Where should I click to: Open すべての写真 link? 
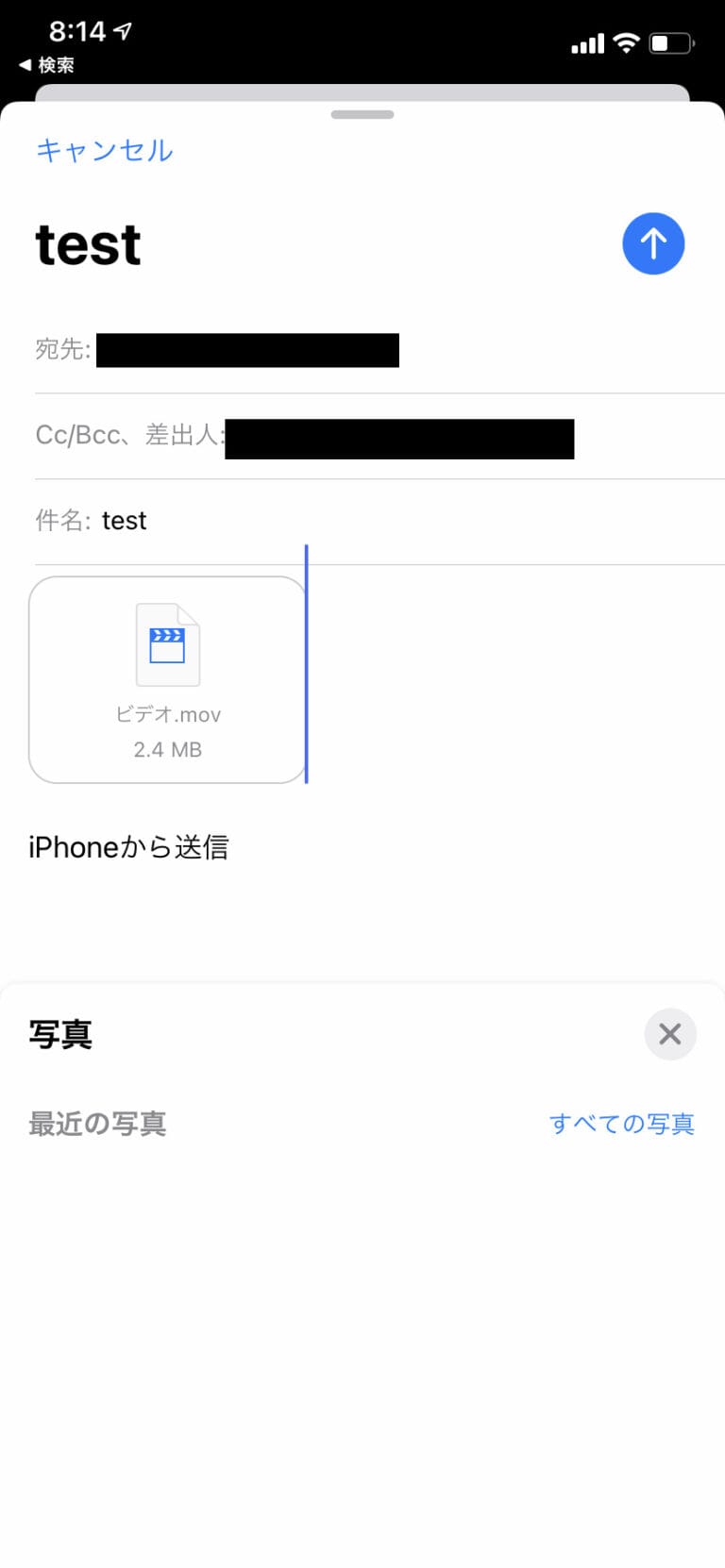621,1124
